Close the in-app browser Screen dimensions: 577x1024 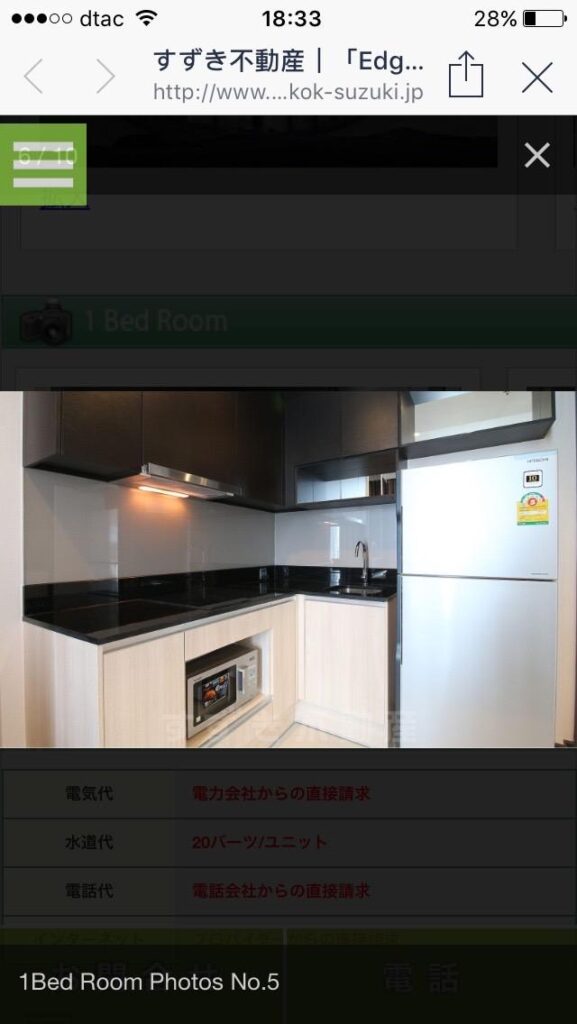coord(537,78)
